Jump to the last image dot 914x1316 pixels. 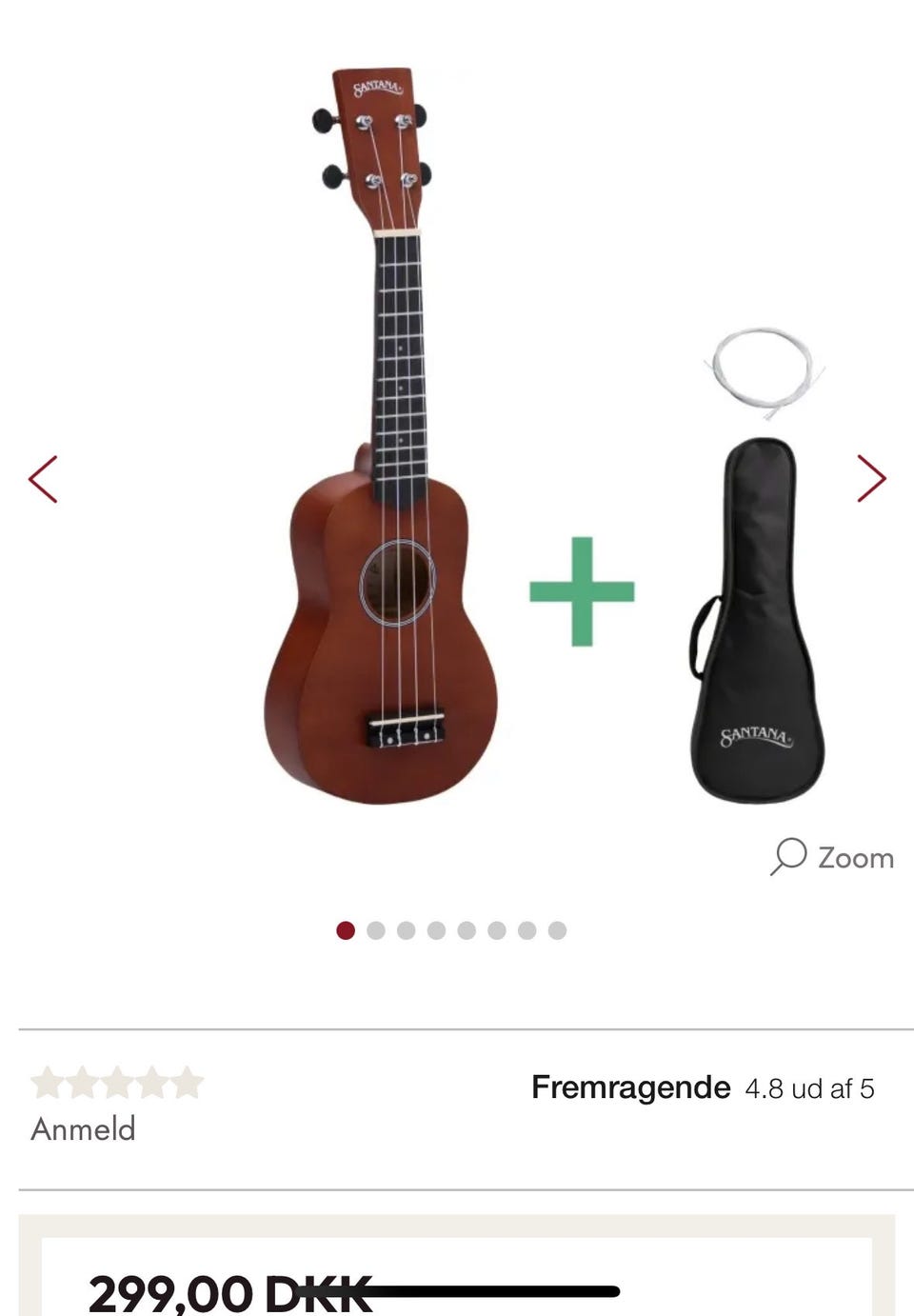(x=558, y=930)
